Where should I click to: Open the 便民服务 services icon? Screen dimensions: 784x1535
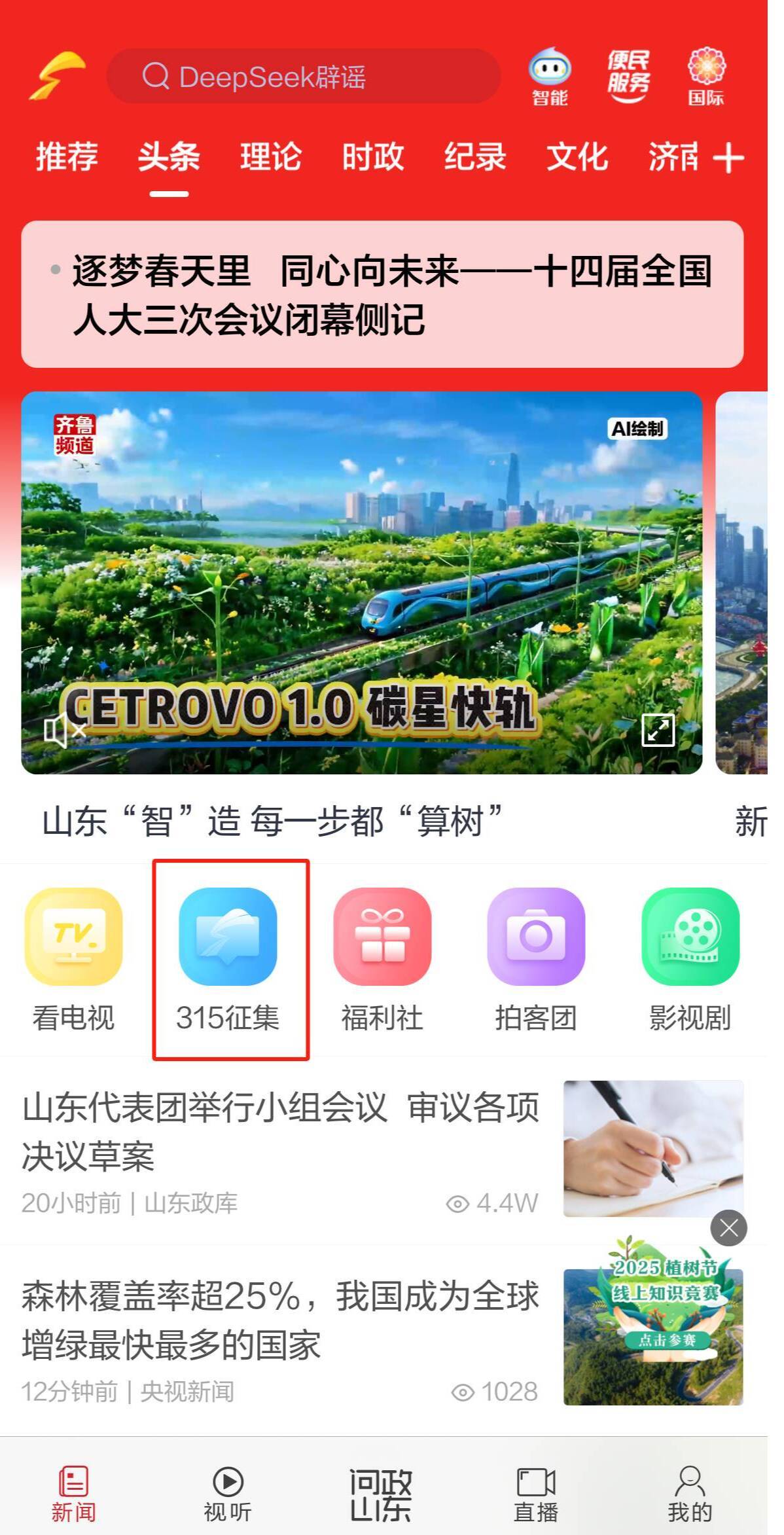pyautogui.click(x=626, y=72)
